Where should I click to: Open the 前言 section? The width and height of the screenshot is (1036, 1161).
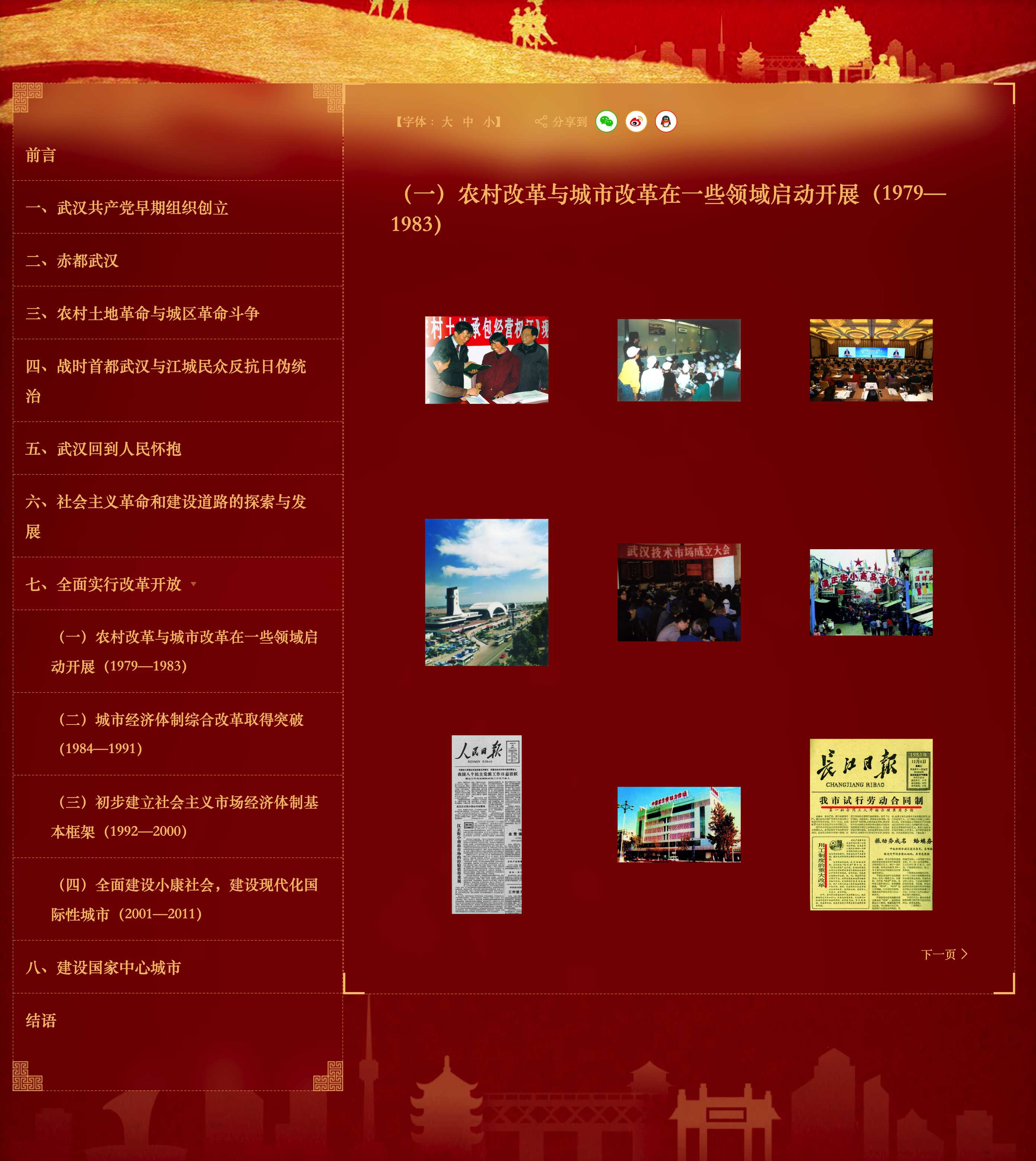(x=41, y=155)
